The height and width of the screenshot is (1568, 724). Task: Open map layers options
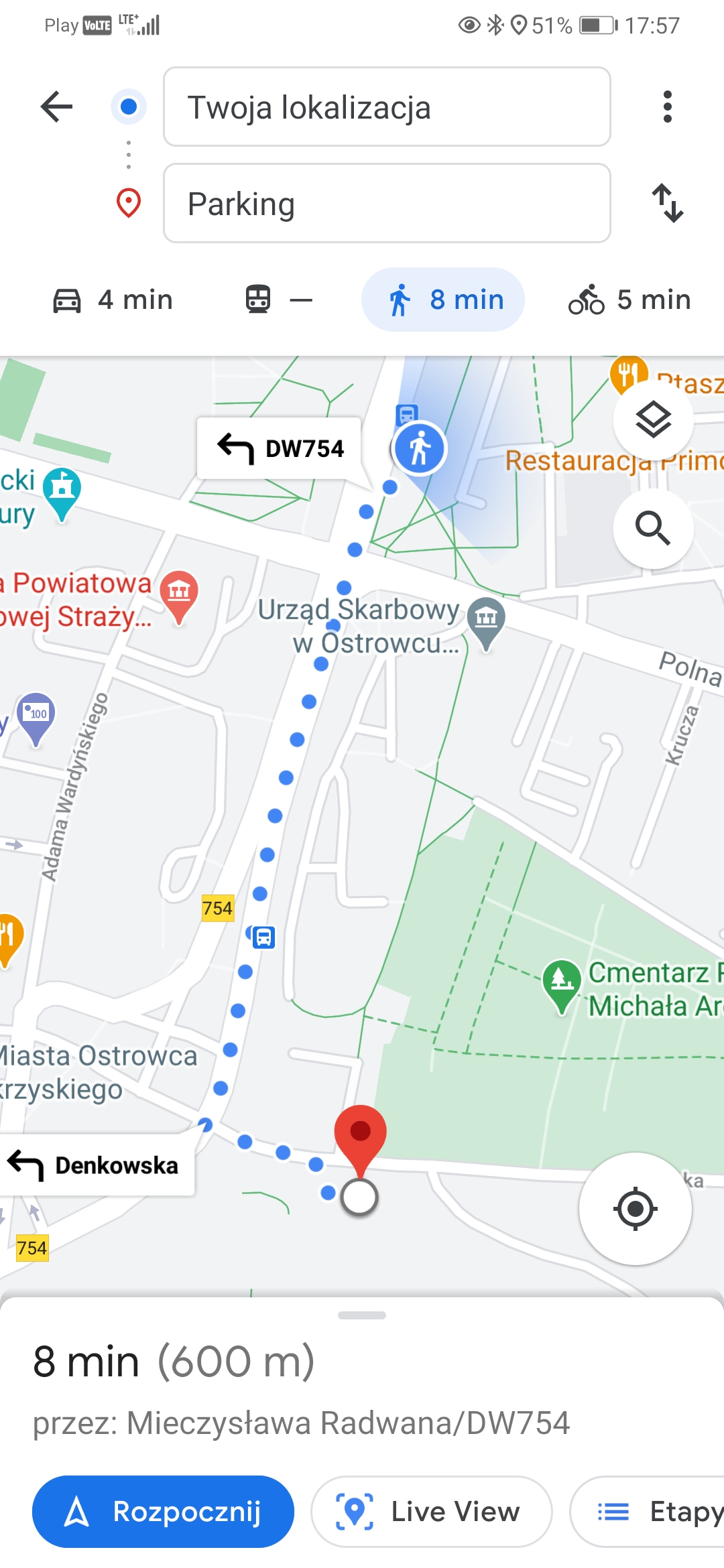click(x=653, y=420)
